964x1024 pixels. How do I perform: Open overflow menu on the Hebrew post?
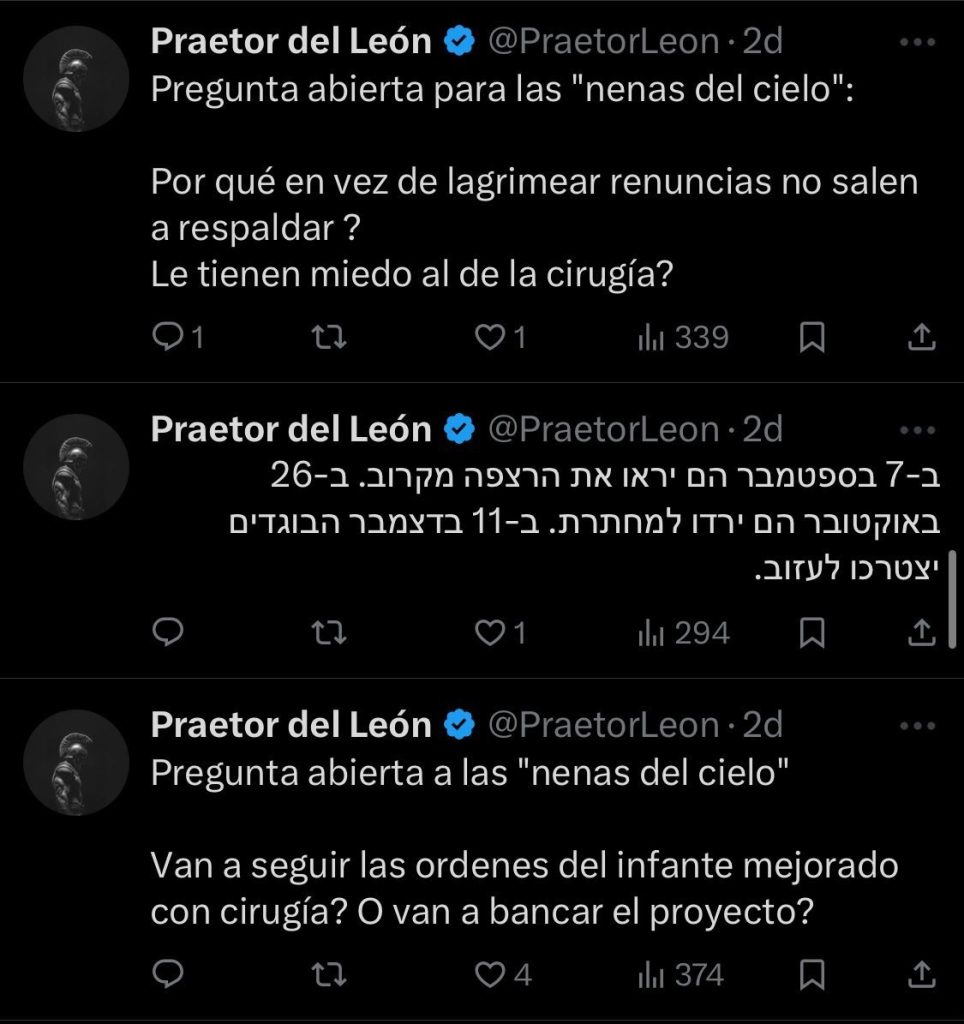pos(916,431)
